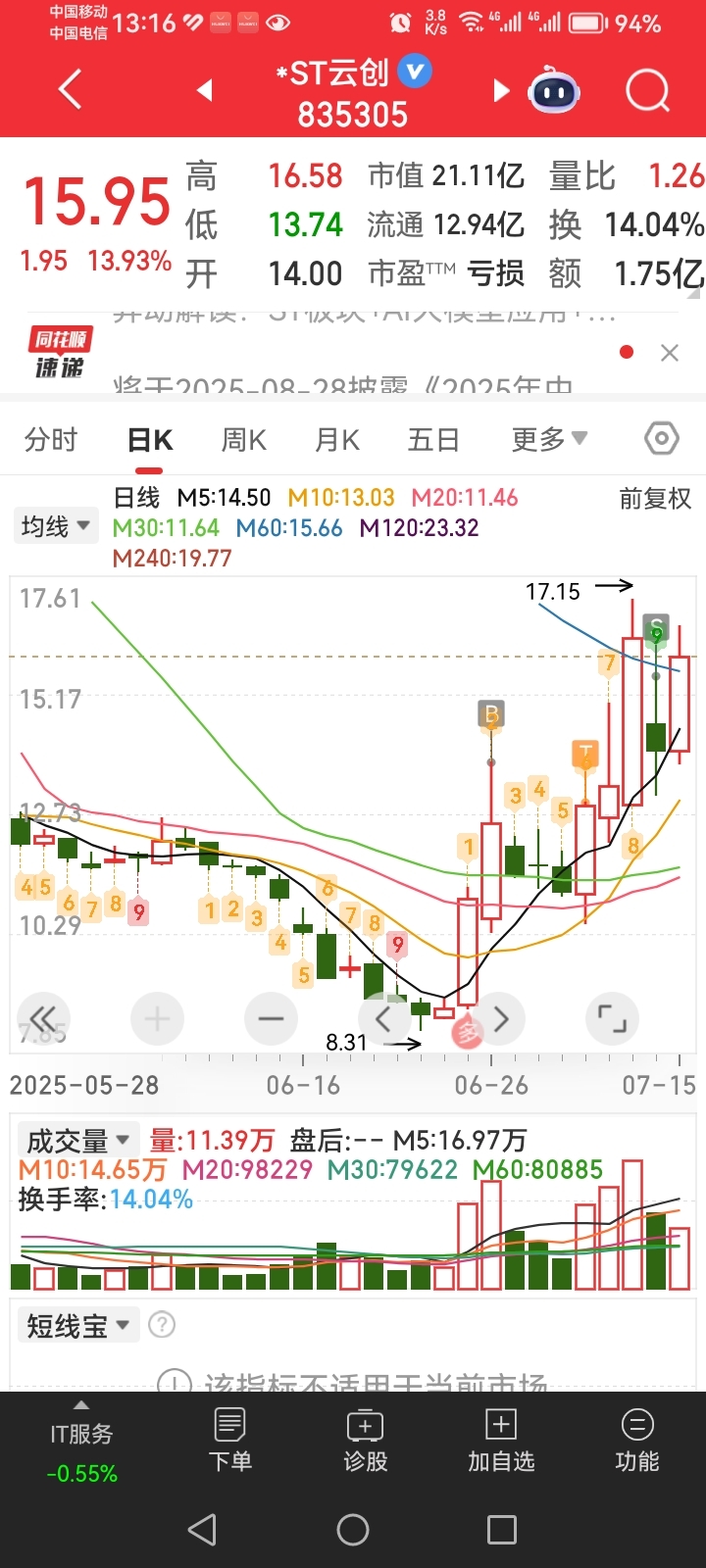Switch to the 分时 chart tab

click(x=51, y=440)
